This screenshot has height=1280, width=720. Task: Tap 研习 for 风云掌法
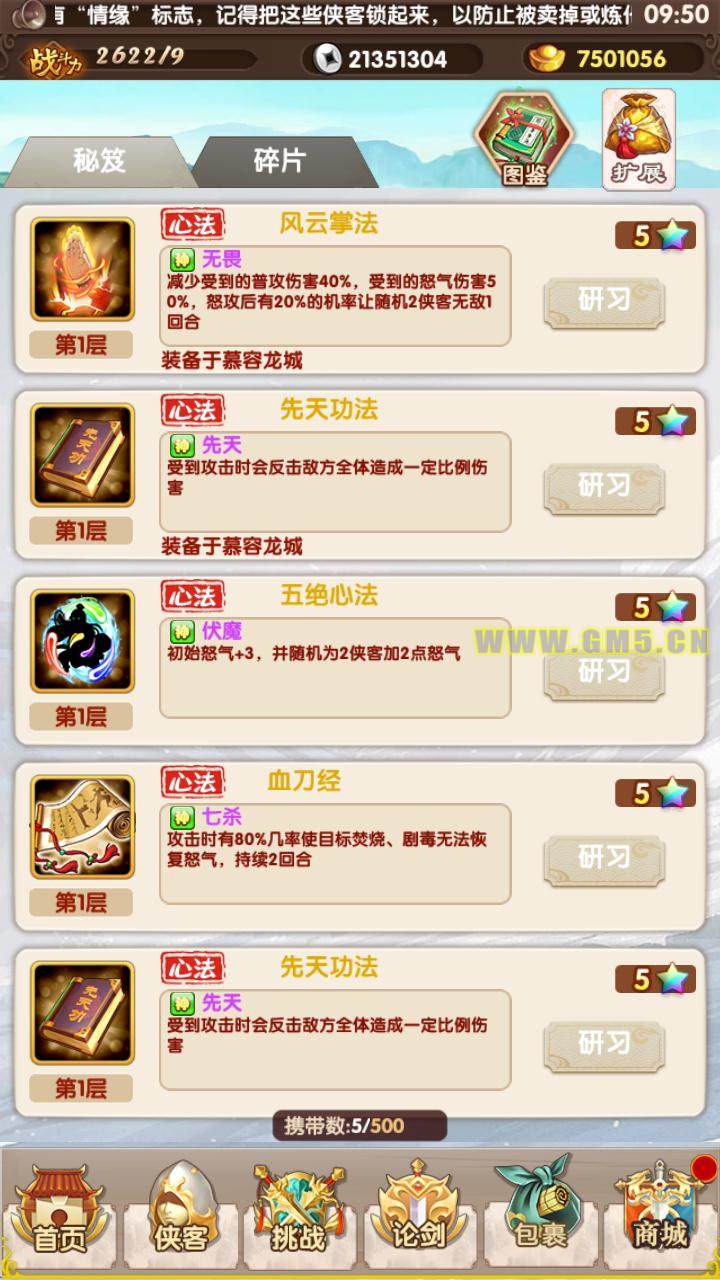pyautogui.click(x=604, y=302)
